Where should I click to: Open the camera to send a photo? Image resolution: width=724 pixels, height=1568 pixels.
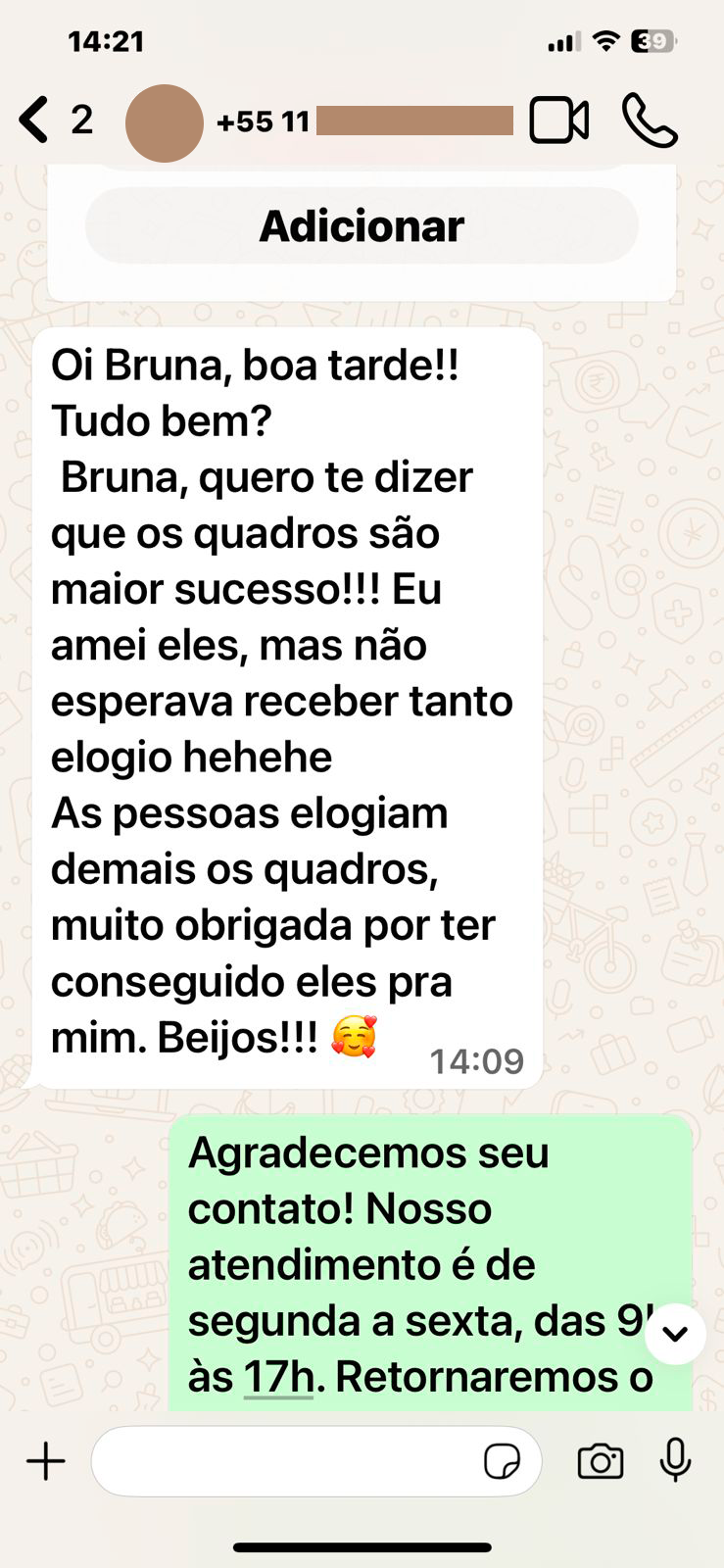pyautogui.click(x=600, y=1461)
